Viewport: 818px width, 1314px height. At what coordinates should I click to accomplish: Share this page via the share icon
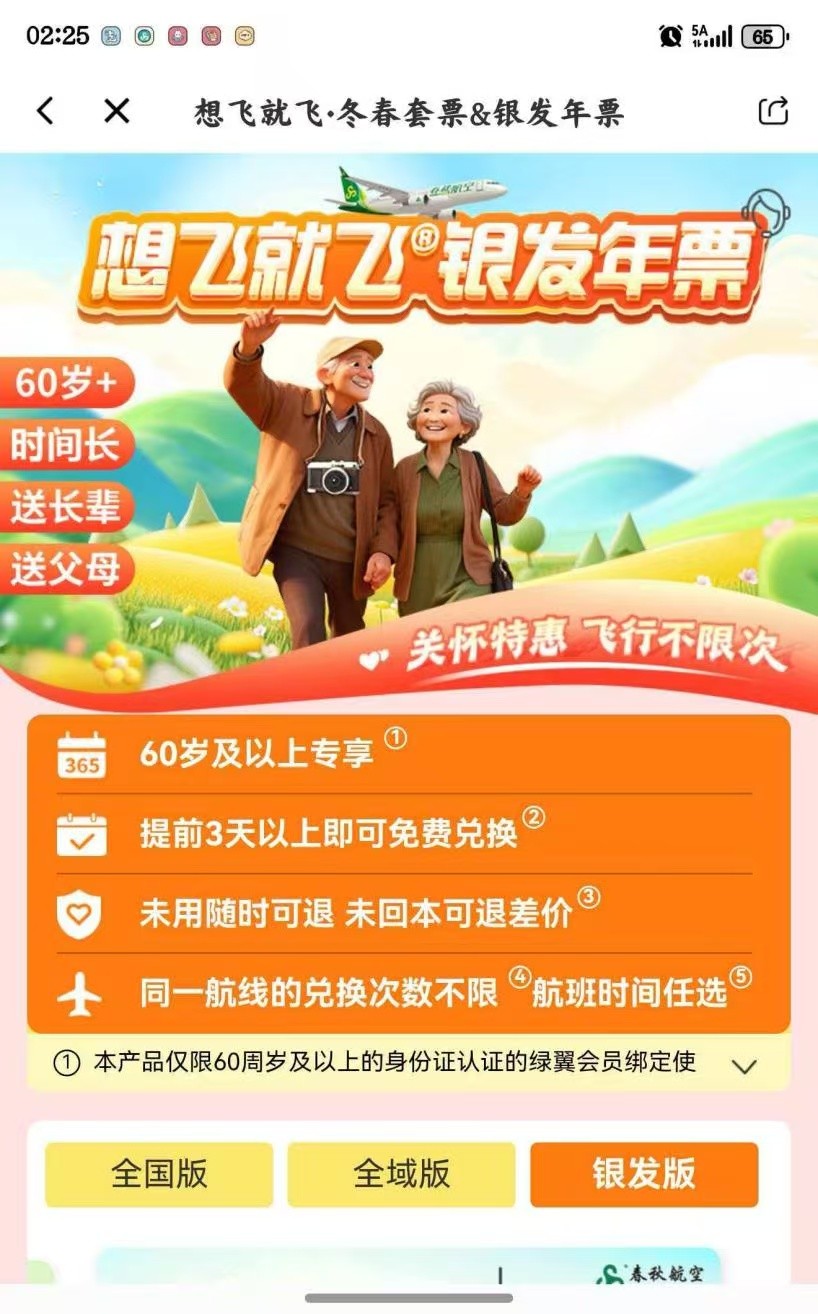[773, 111]
